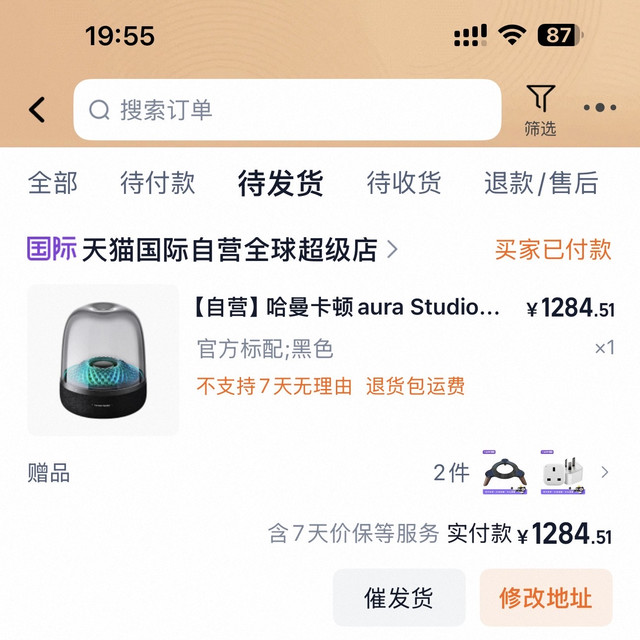640x640 pixels.
Task: Open the 筛选 filter options
Action: coord(540,110)
